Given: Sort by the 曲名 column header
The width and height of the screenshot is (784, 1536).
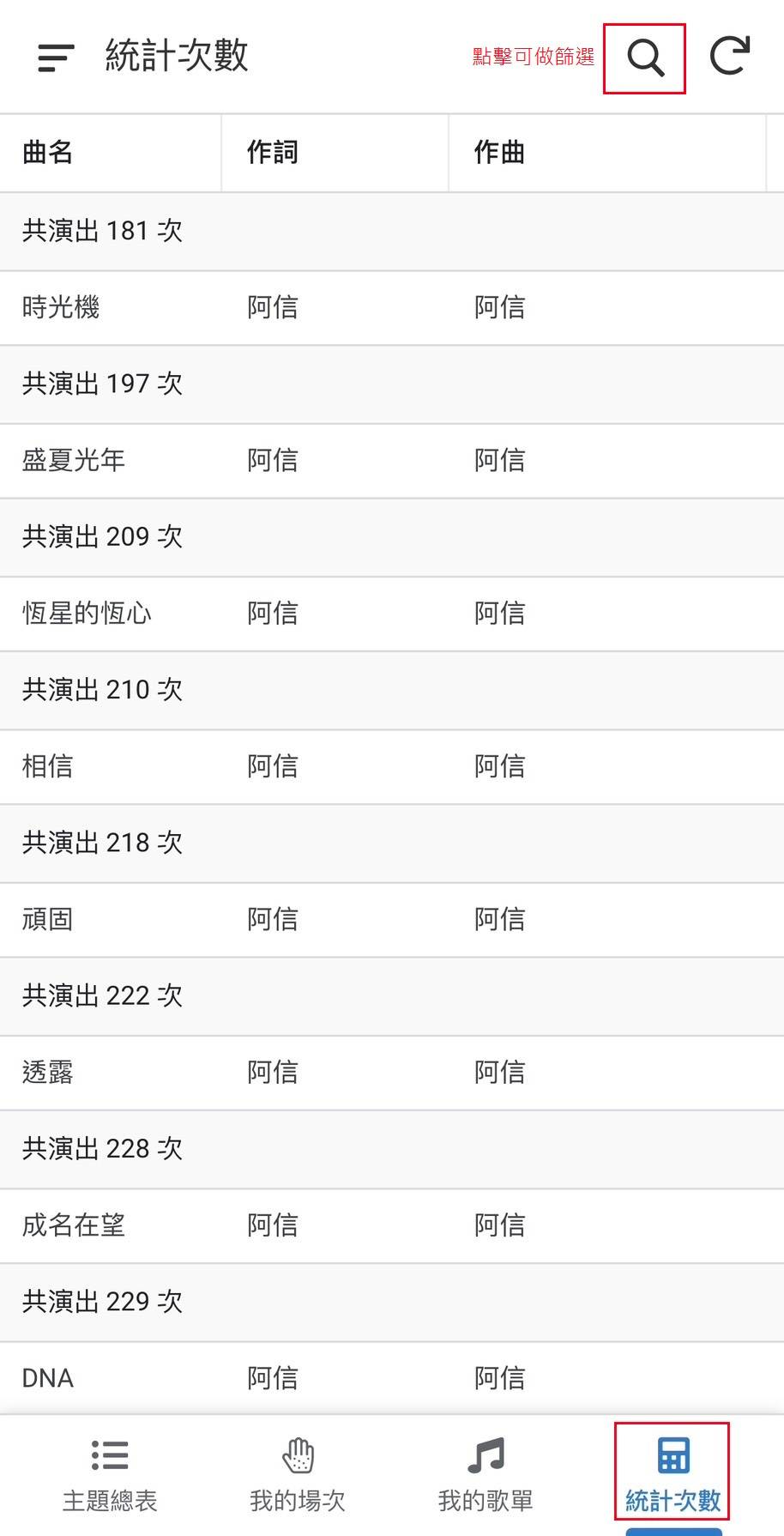Looking at the screenshot, I should [111, 153].
